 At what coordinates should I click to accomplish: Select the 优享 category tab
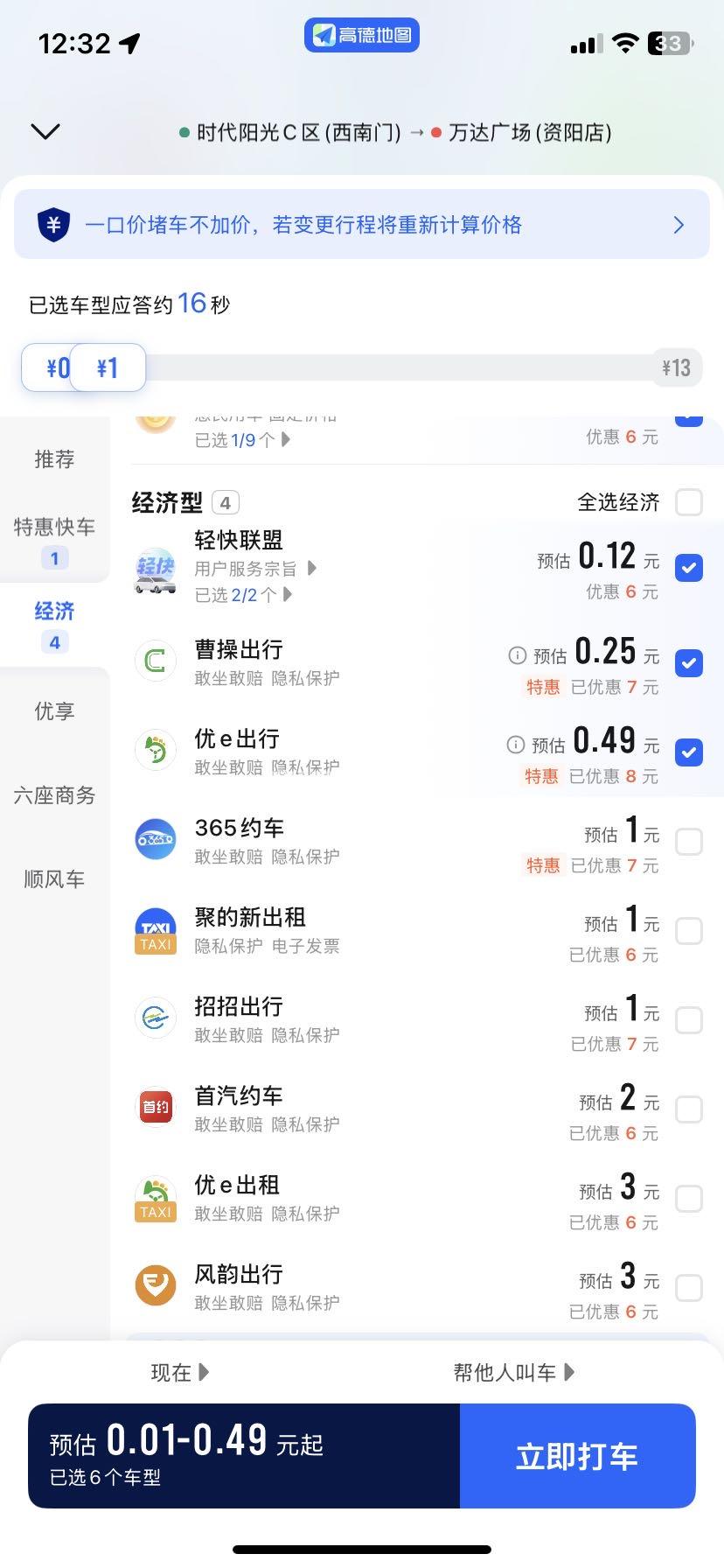pyautogui.click(x=54, y=711)
